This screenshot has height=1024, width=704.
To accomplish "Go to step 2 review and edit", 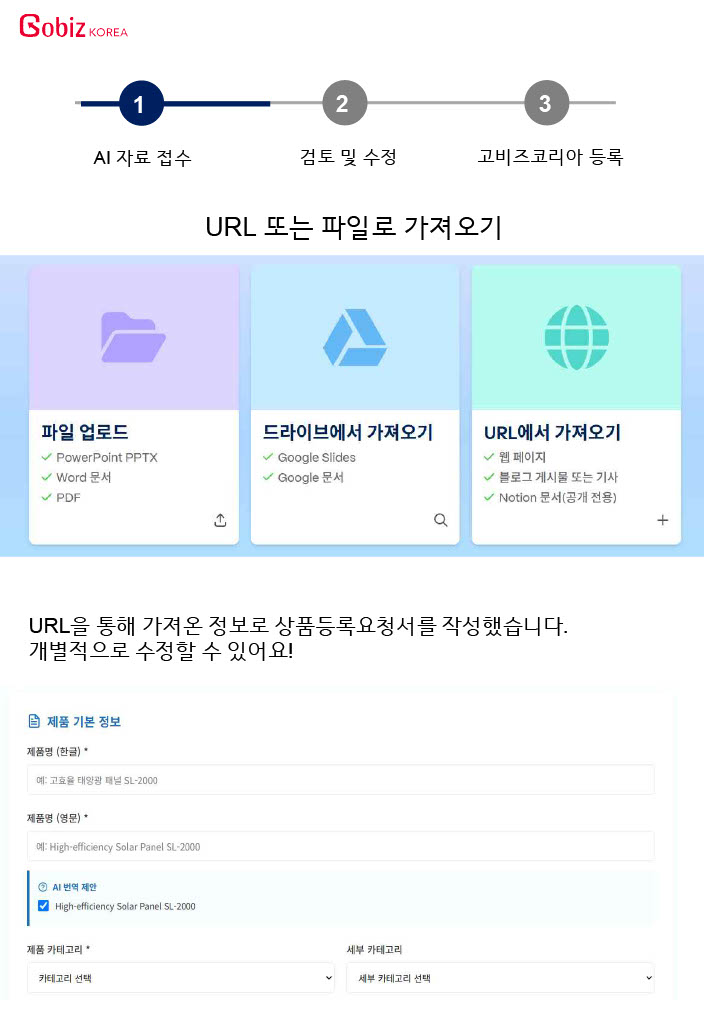I will click(x=344, y=104).
